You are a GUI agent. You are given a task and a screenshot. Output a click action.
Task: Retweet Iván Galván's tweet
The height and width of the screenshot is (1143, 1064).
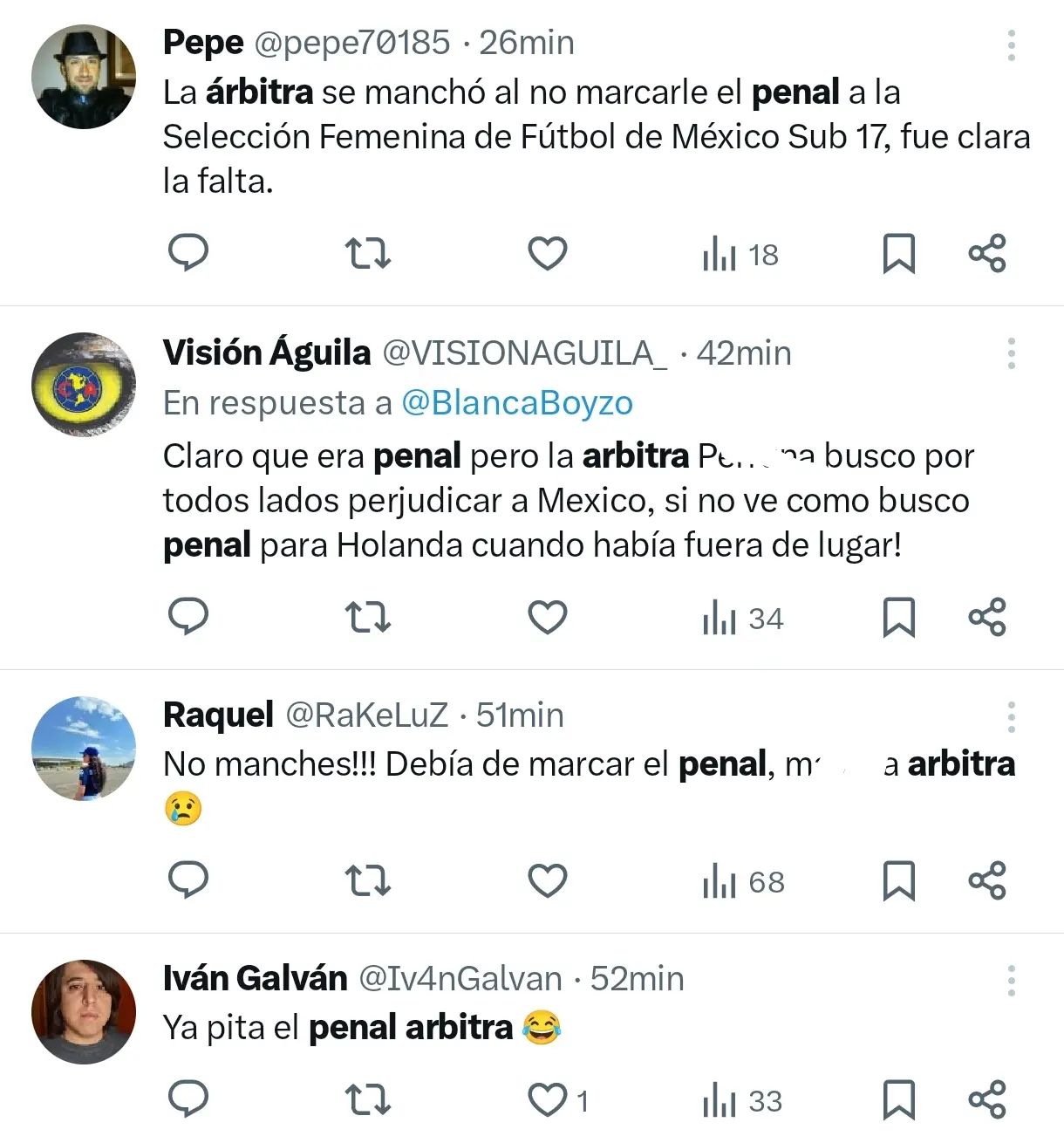coord(367,1100)
